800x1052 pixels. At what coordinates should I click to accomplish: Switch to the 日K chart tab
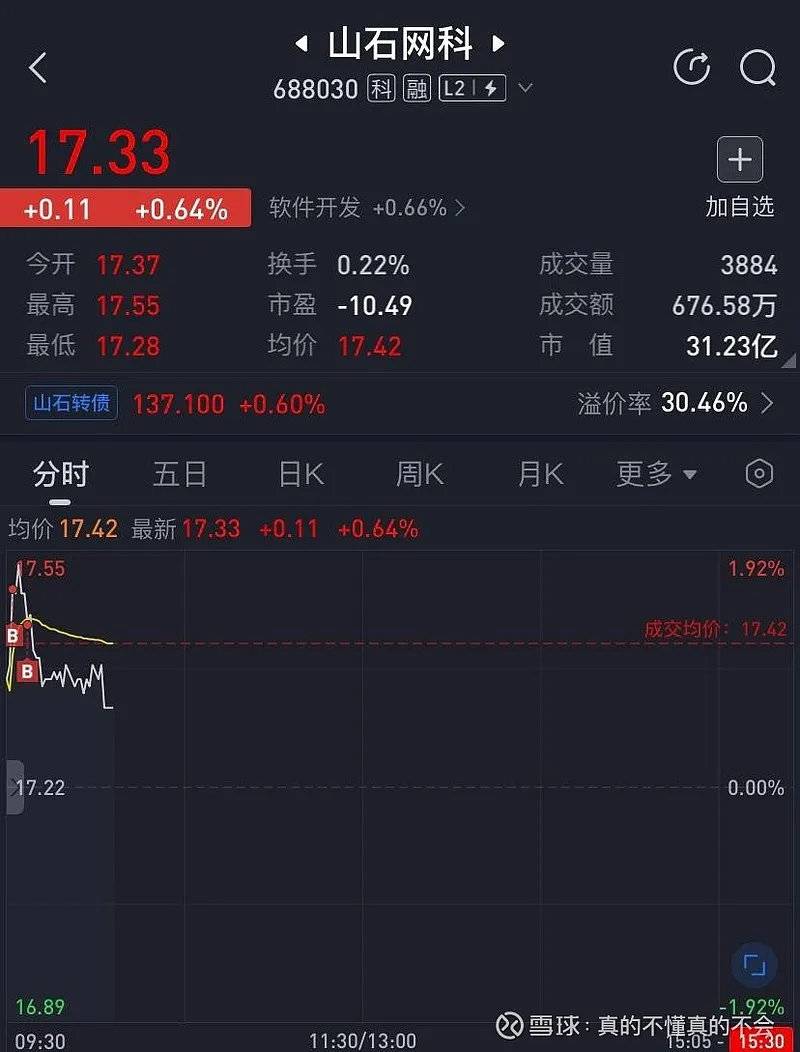[x=301, y=474]
